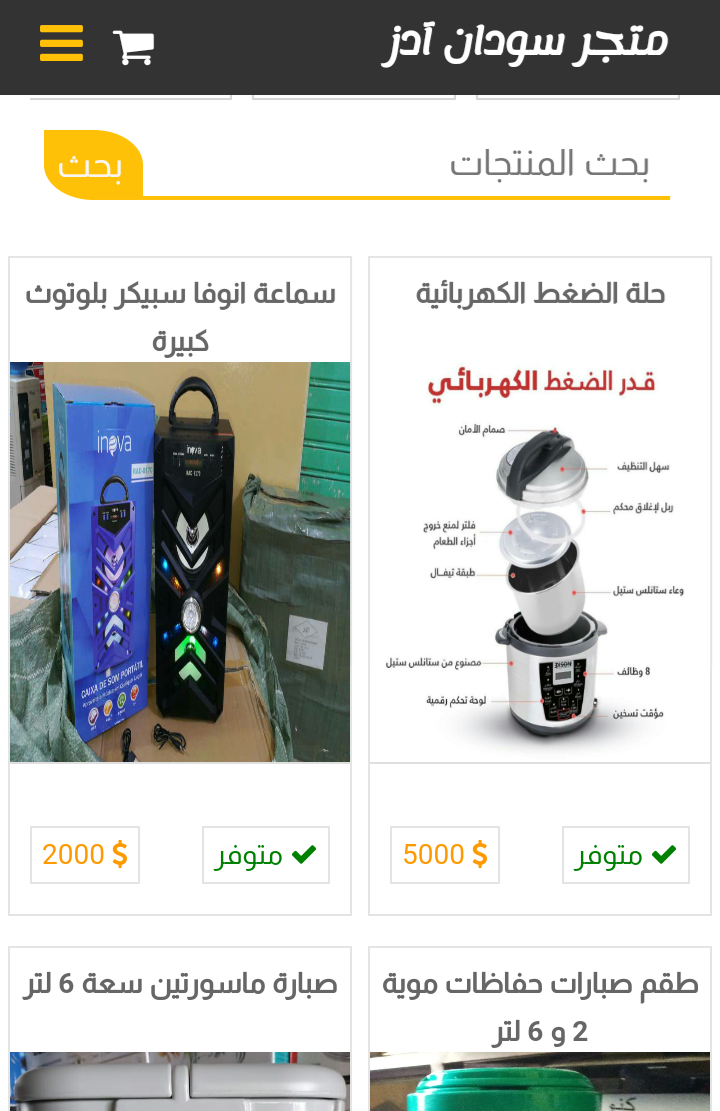Open the حلة الضغط الكهربائية product card
720x1111 pixels.
pyautogui.click(x=540, y=586)
